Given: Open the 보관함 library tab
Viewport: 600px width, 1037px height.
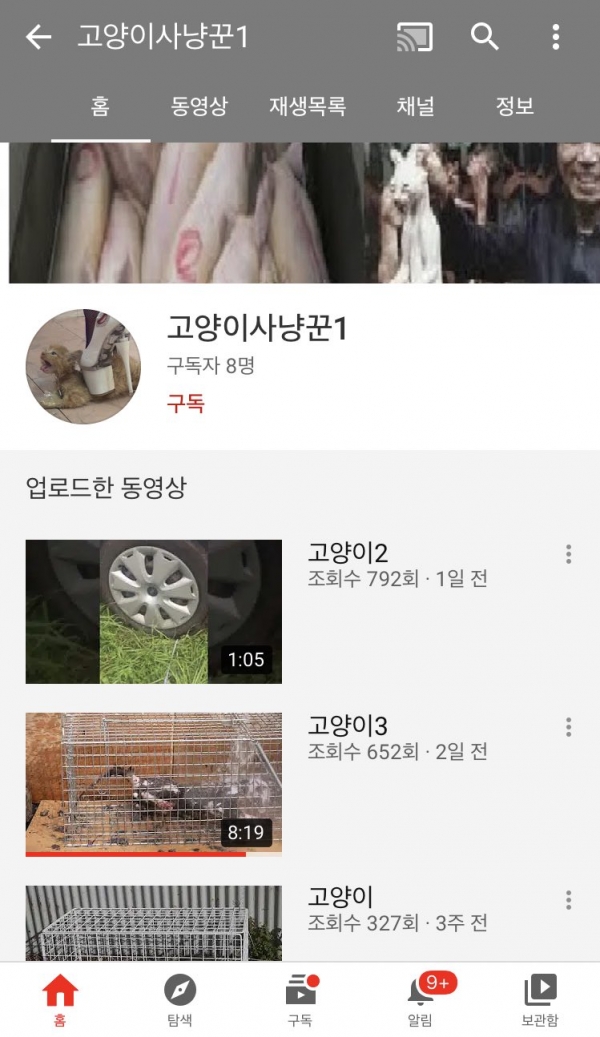Looking at the screenshot, I should click(540, 999).
